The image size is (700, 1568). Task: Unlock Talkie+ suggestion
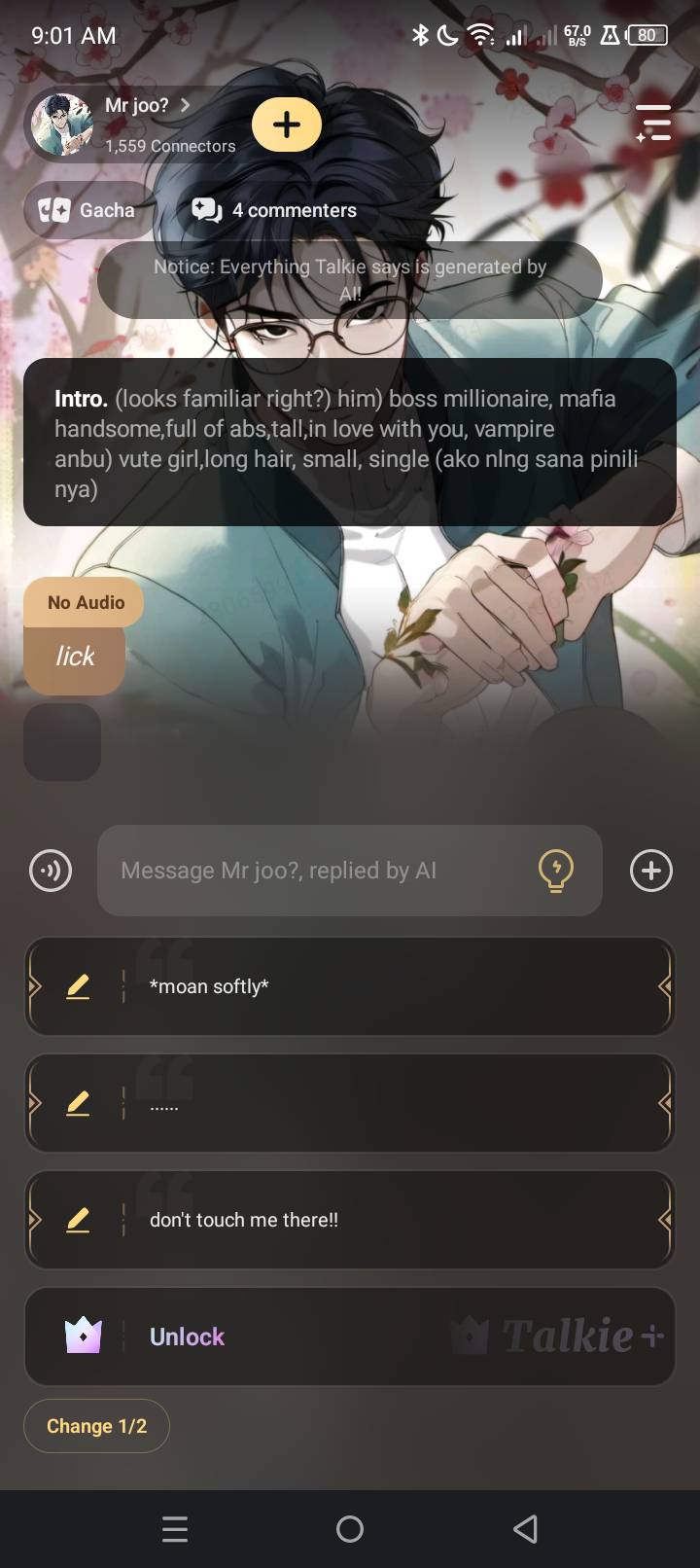(350, 1336)
